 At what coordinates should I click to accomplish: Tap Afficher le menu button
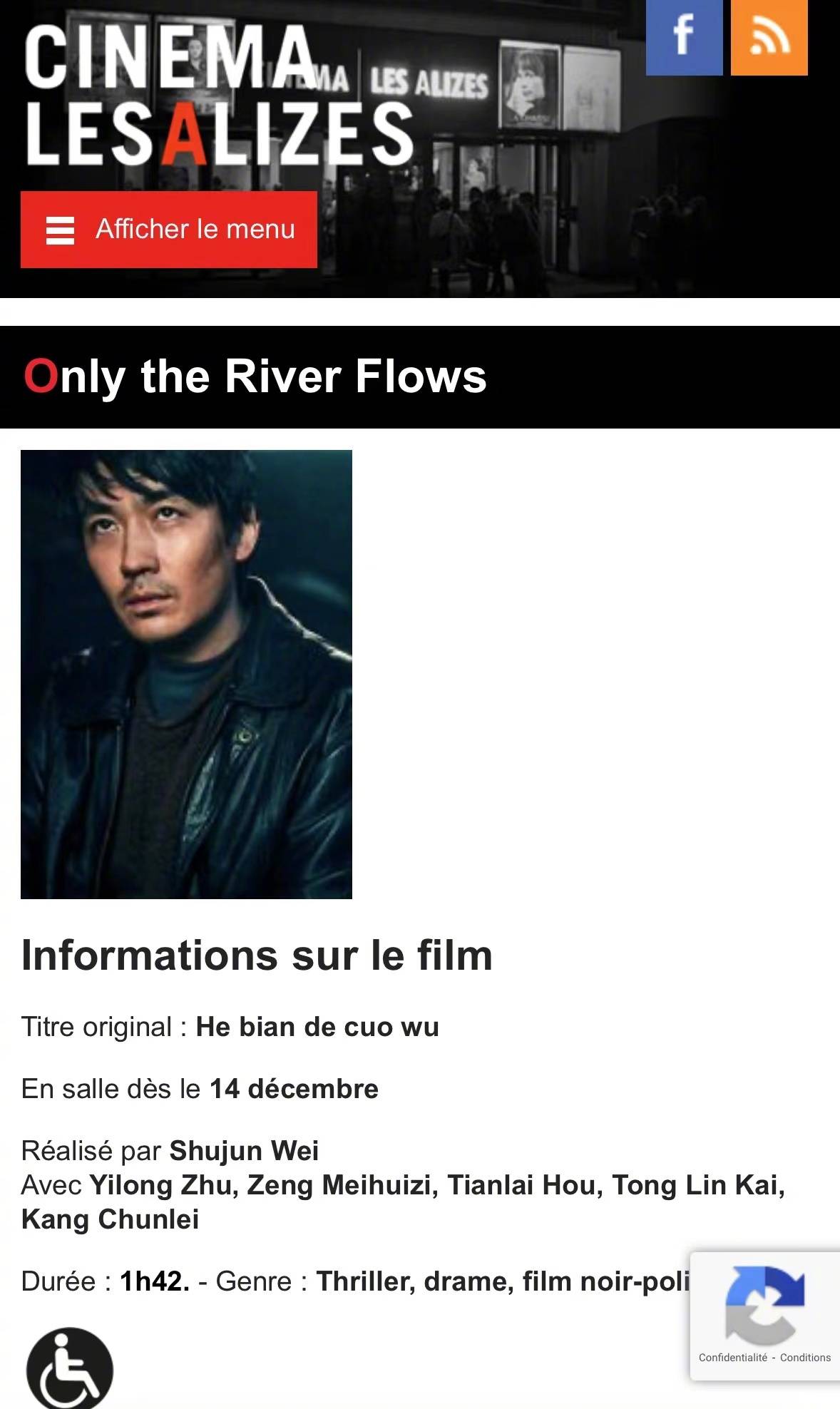pos(169,230)
